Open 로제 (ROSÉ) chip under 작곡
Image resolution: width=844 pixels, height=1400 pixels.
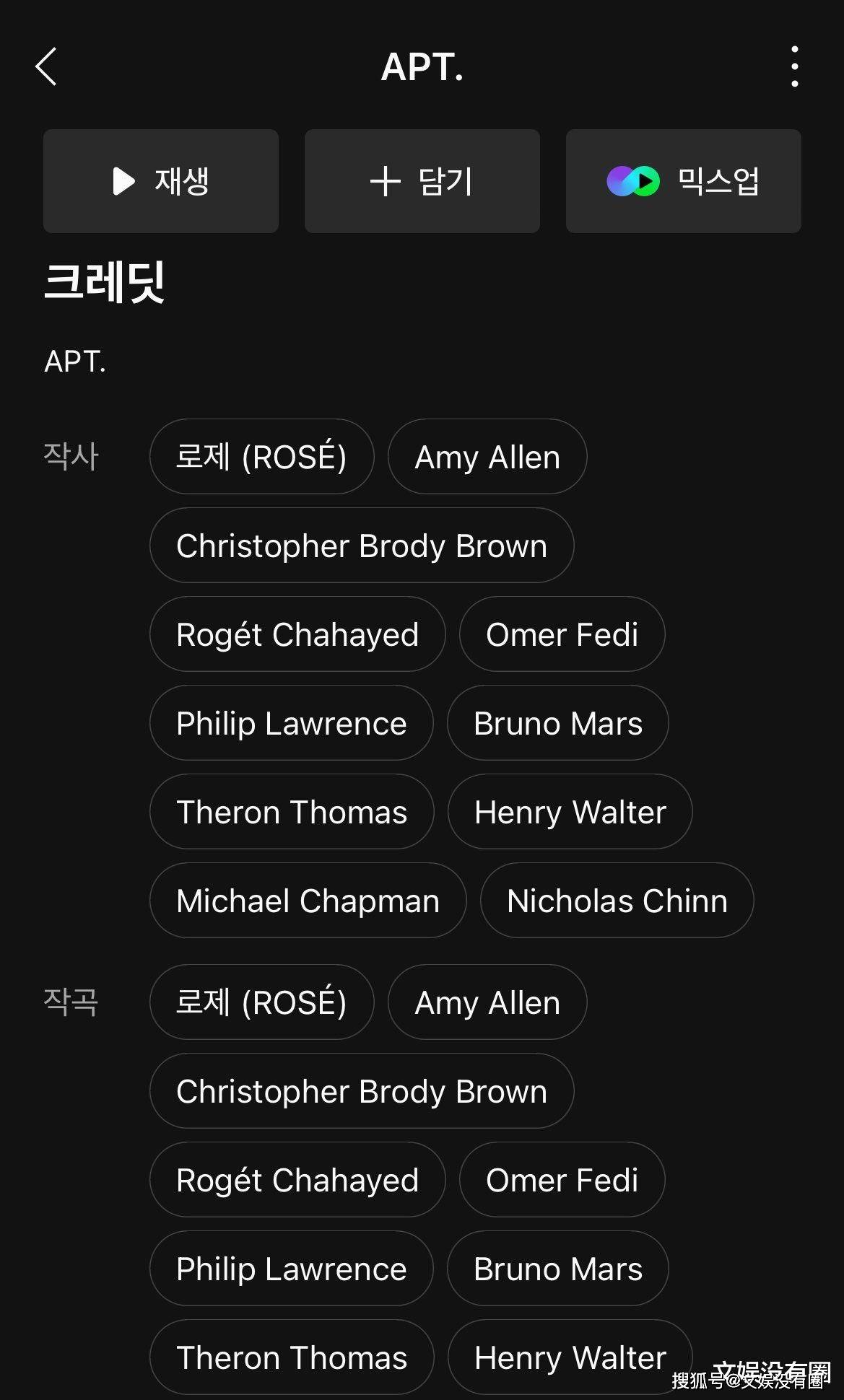tap(262, 1002)
